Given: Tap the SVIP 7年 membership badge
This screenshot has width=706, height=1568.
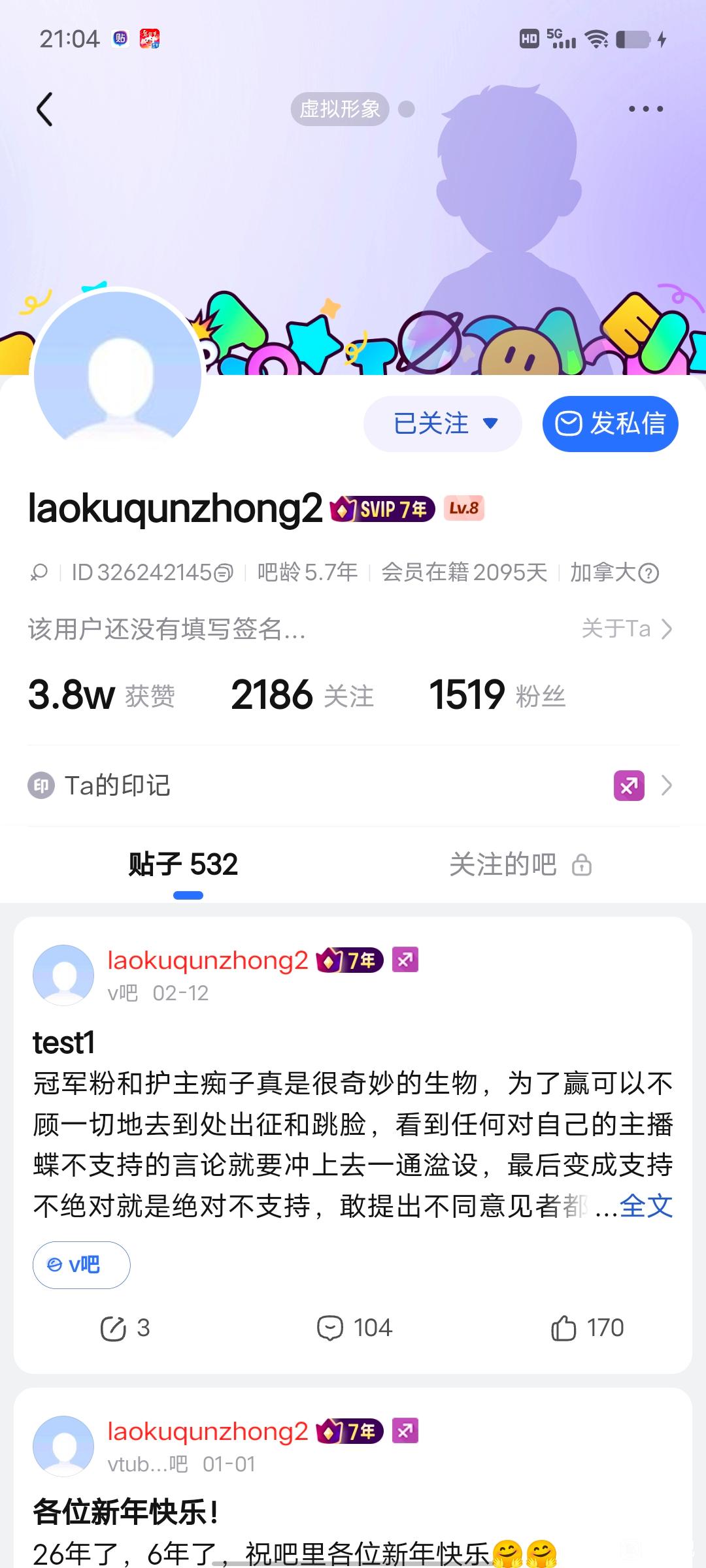Looking at the screenshot, I should click(382, 509).
